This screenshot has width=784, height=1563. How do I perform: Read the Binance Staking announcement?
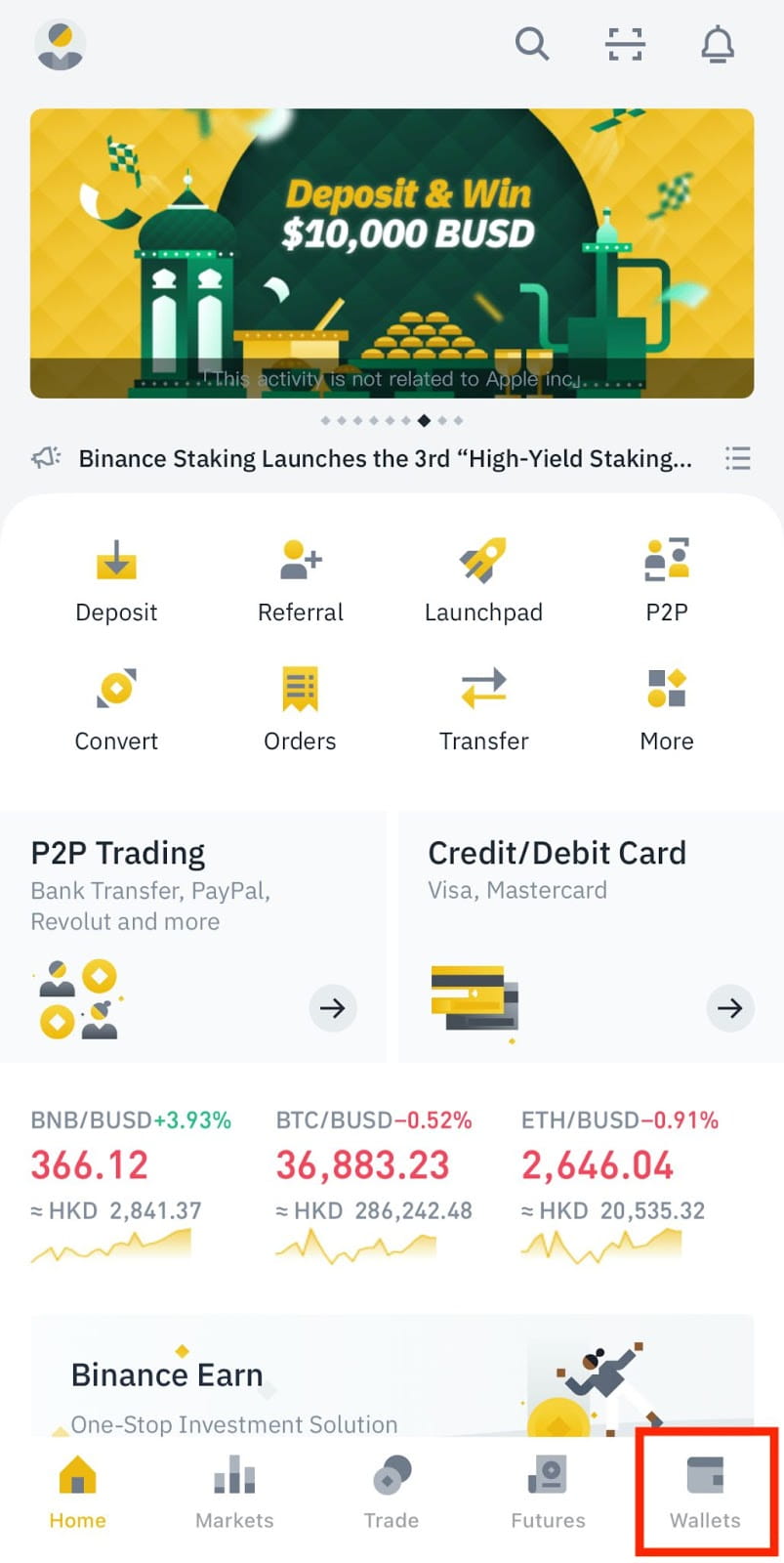(385, 459)
